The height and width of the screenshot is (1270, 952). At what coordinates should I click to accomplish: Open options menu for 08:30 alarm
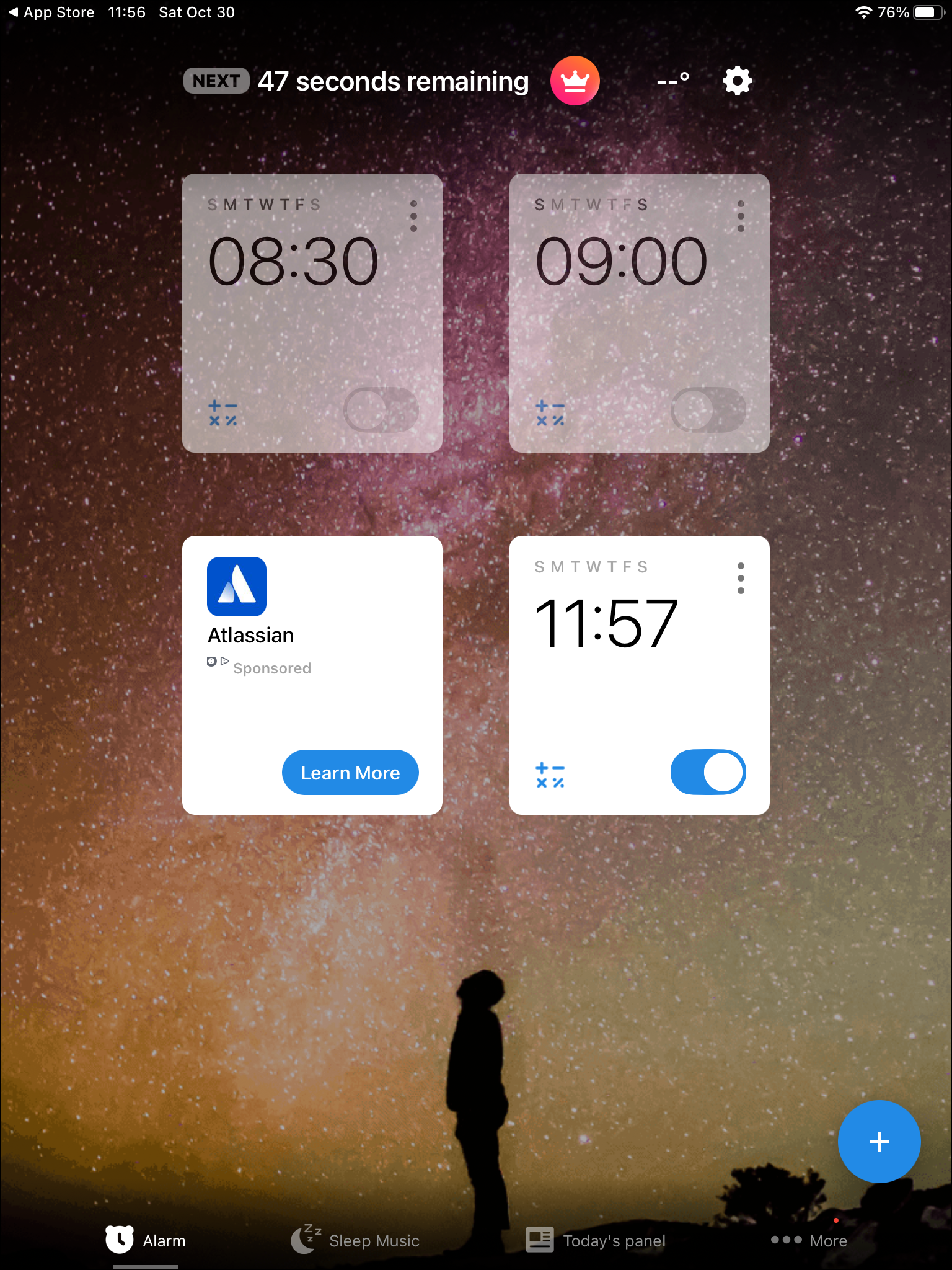413,216
